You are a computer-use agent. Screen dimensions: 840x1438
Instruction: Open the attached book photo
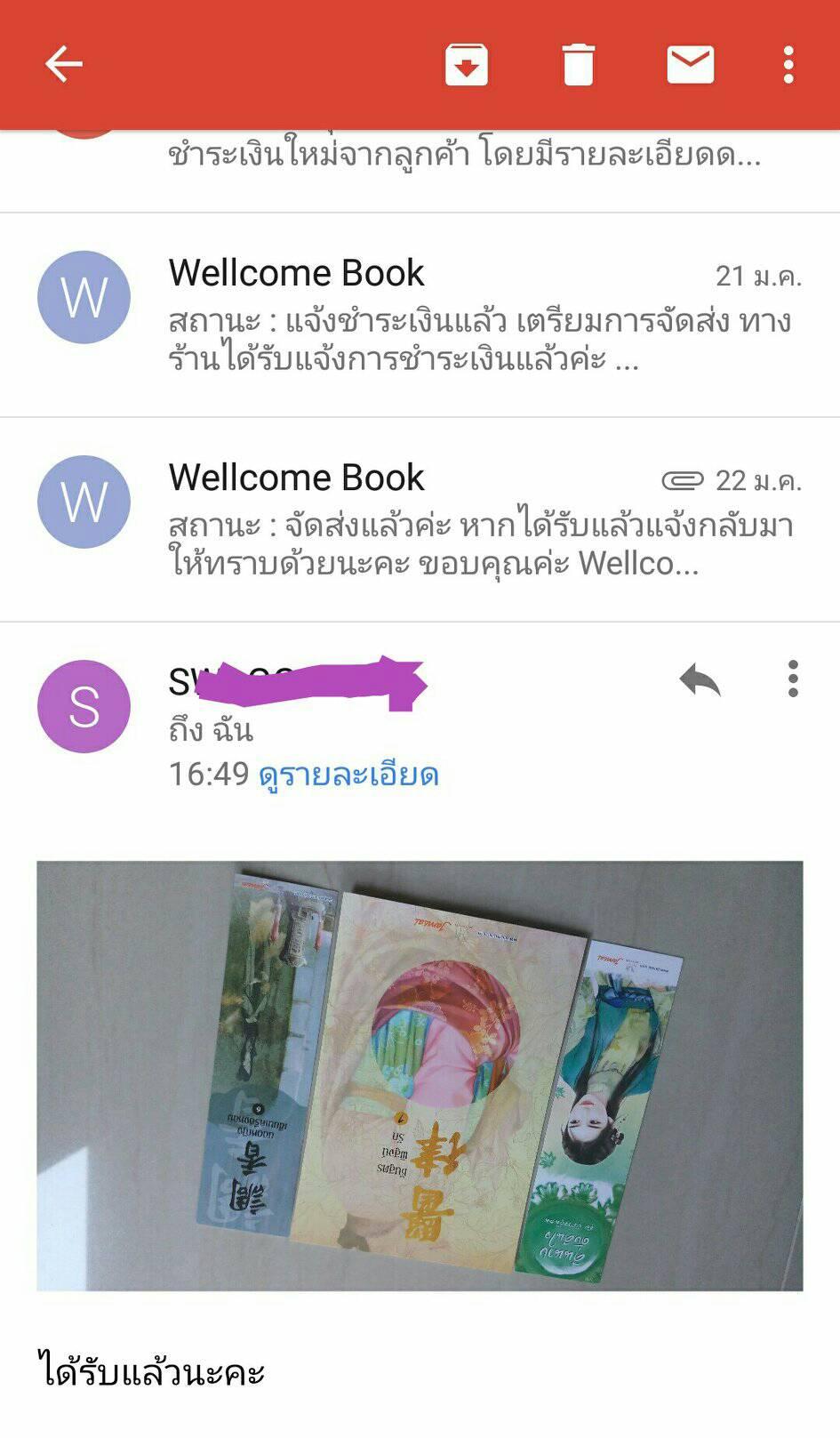pos(420,1074)
